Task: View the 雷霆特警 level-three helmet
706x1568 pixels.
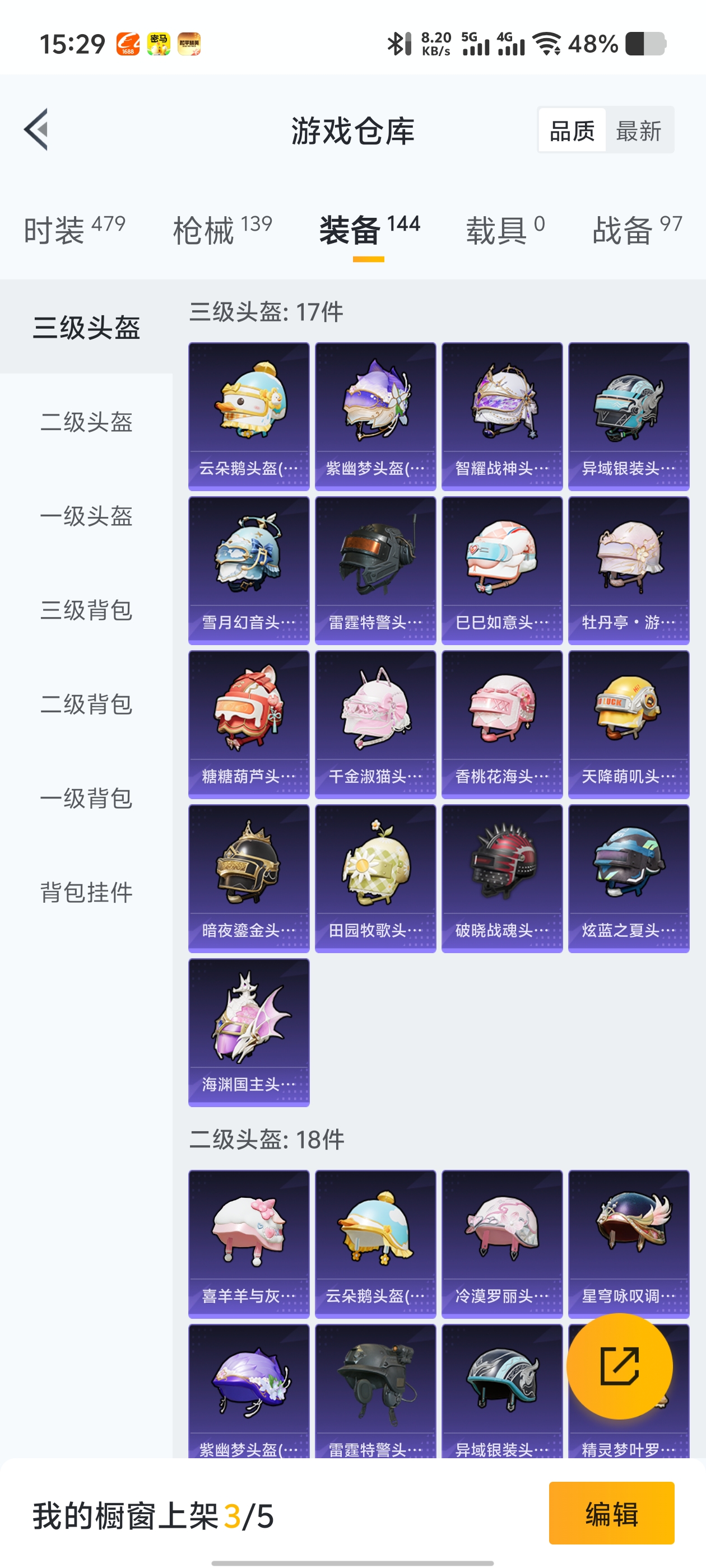Action: (375, 570)
